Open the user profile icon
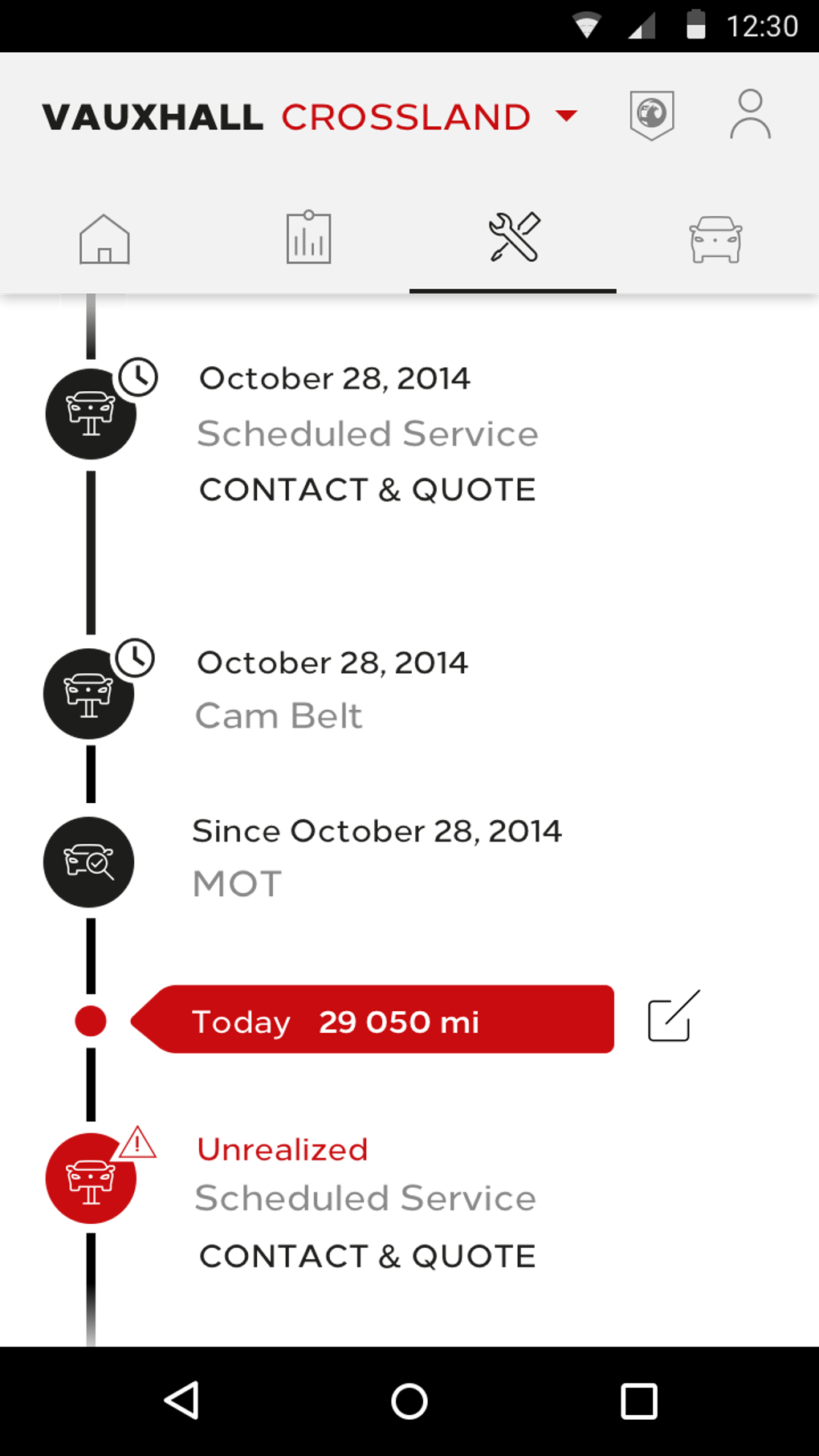This screenshot has height=1456, width=819. tap(750, 115)
